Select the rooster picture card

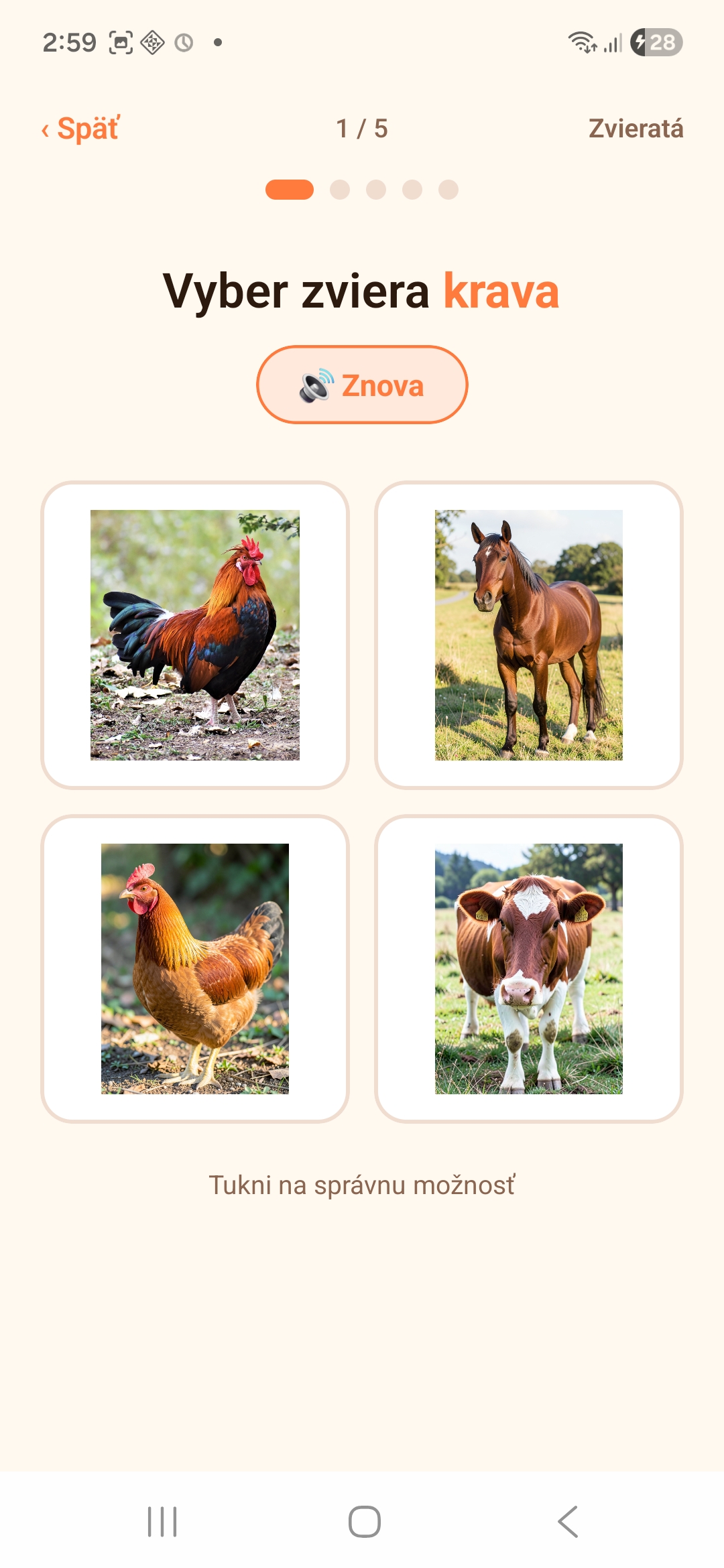195,635
